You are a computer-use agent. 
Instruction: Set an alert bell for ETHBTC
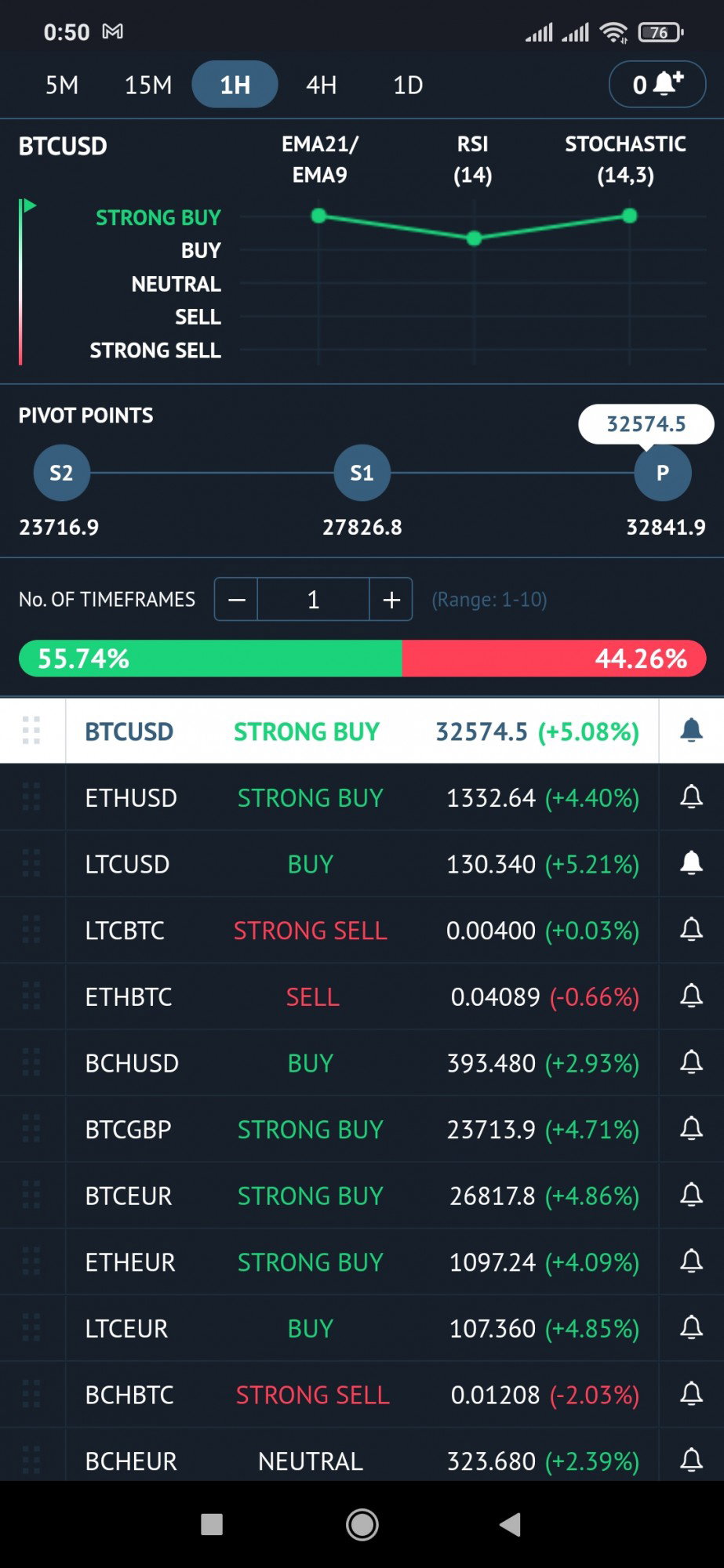coord(691,996)
